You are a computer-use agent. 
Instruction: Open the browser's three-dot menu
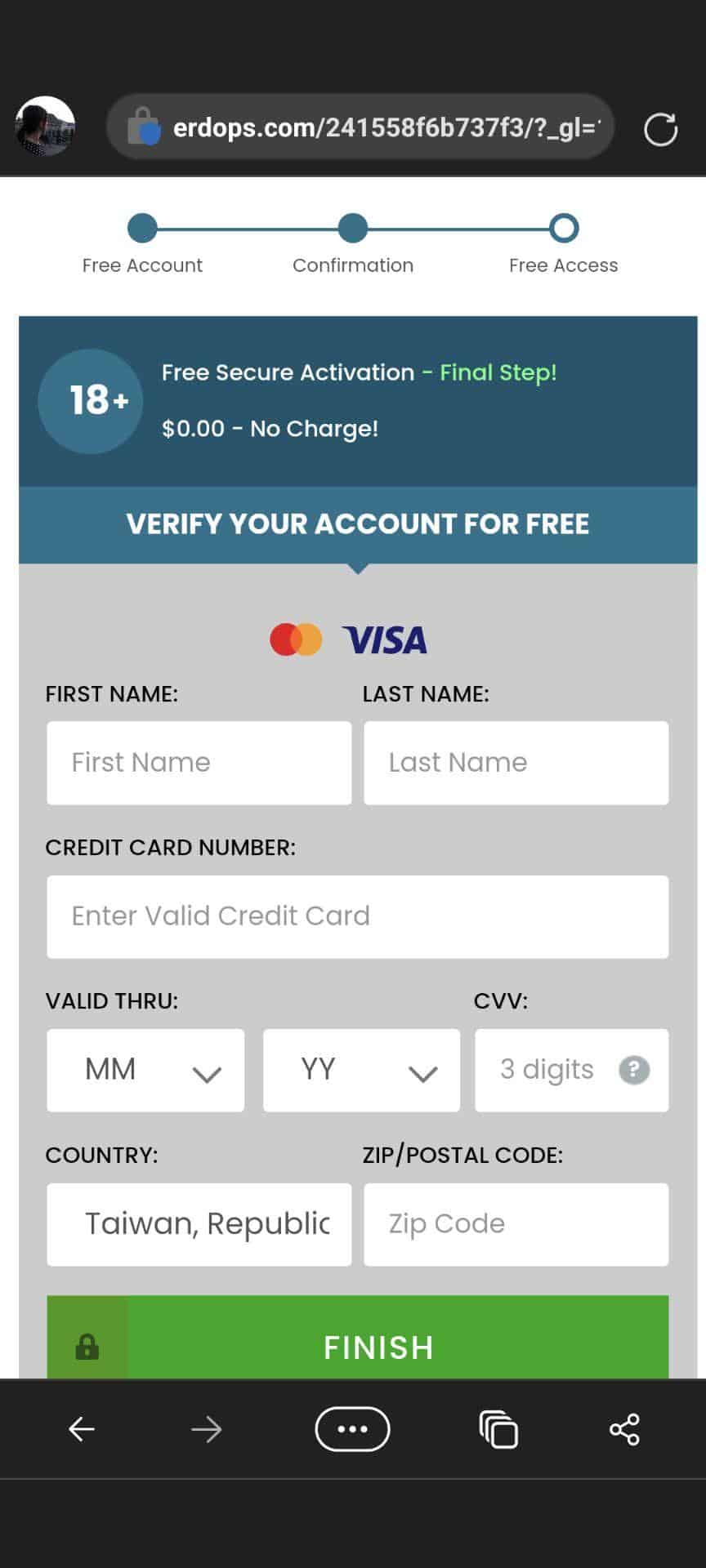coord(353,1429)
